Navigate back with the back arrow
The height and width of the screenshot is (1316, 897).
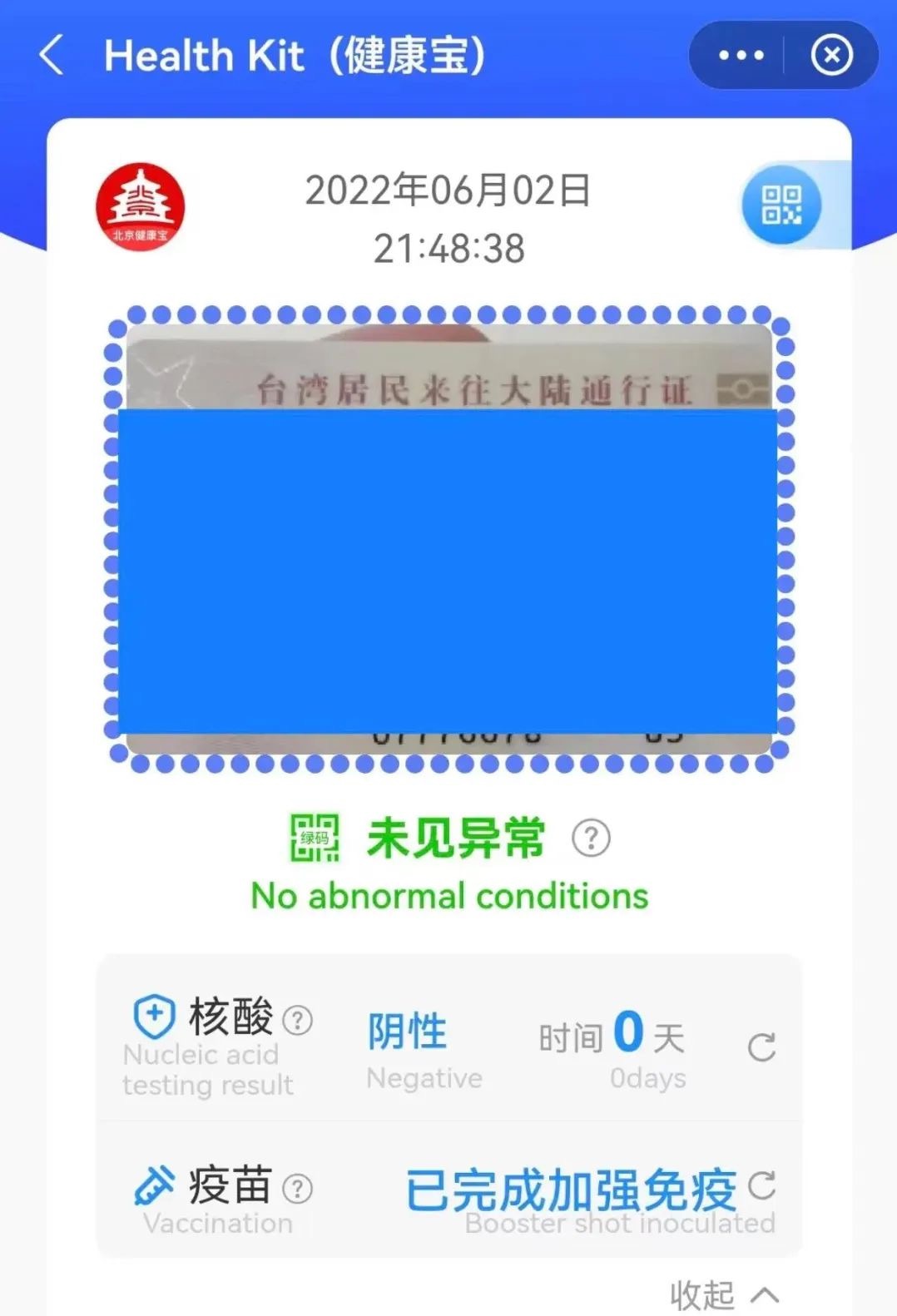(x=52, y=55)
